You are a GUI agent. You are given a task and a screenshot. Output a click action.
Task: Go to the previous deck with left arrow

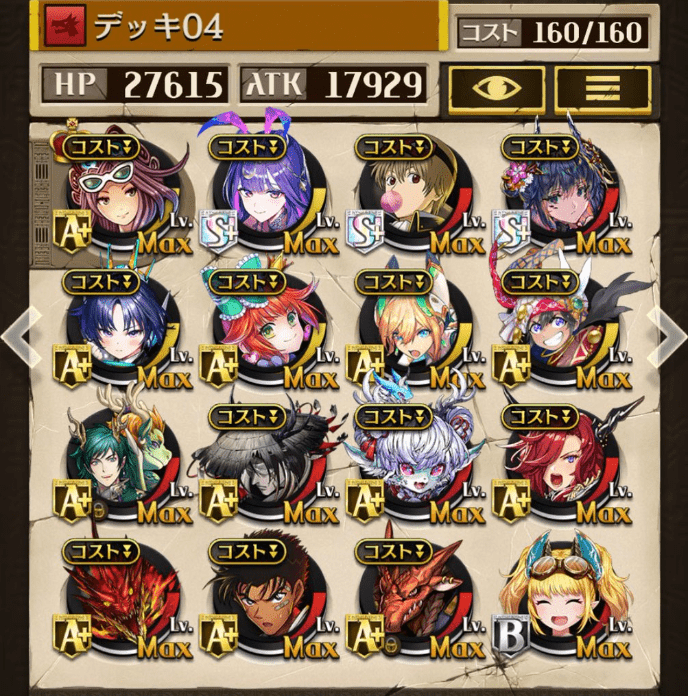[x=20, y=337]
